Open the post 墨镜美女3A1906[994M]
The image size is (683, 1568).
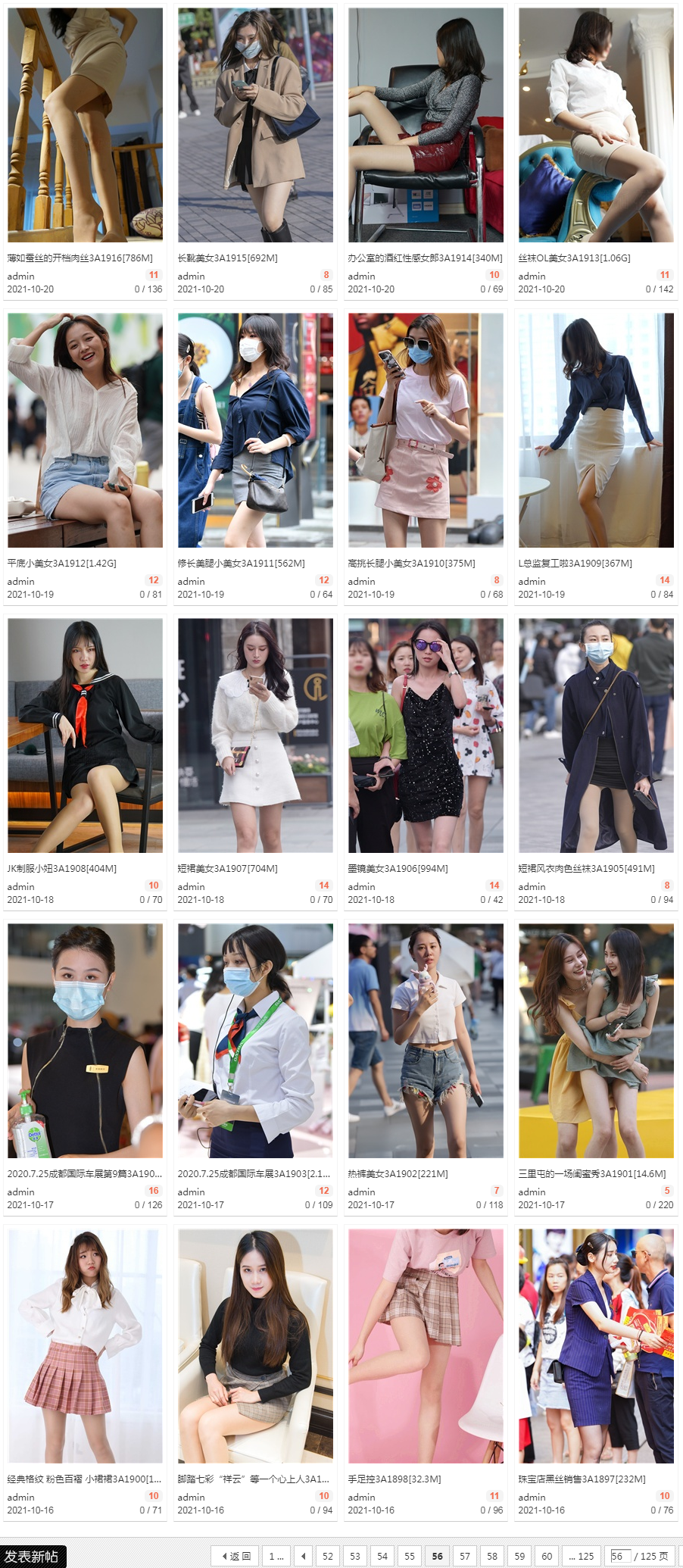(398, 869)
